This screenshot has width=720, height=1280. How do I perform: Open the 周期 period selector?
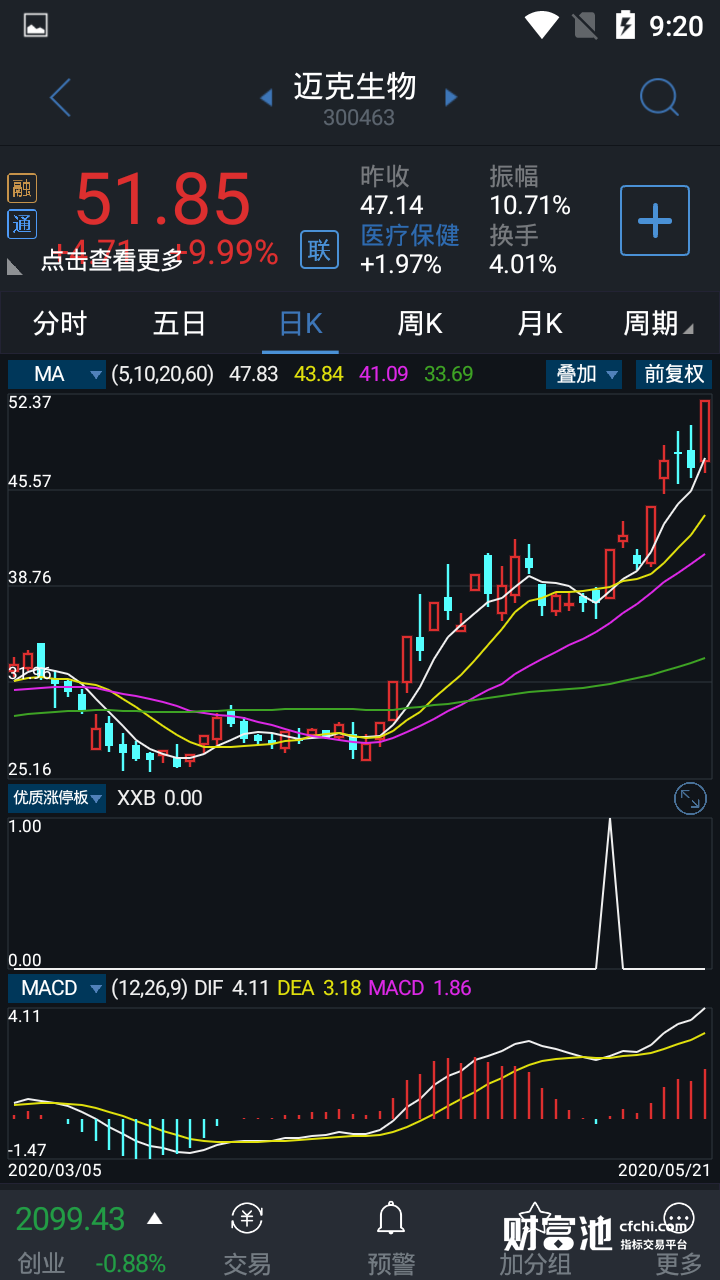pos(657,324)
